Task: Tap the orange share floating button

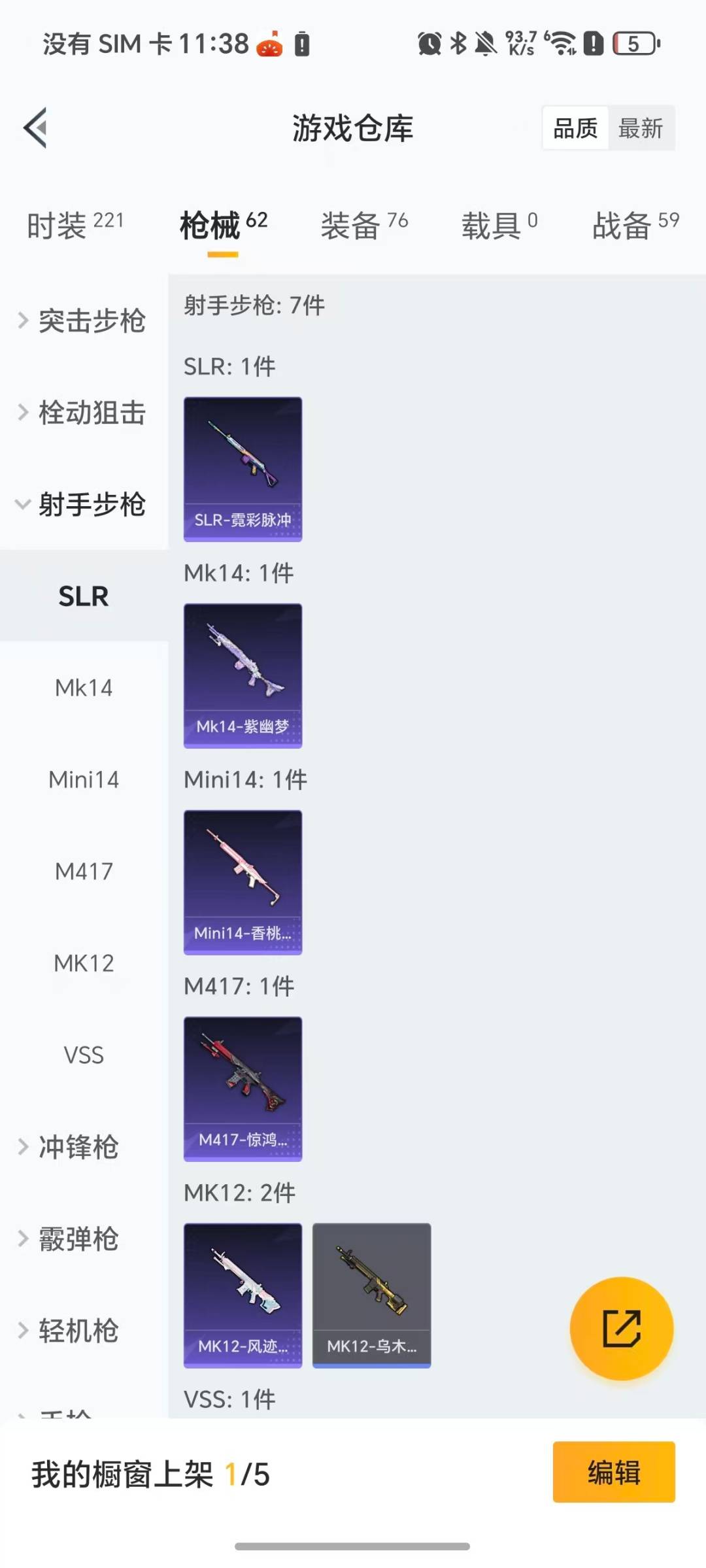Action: pos(621,1328)
